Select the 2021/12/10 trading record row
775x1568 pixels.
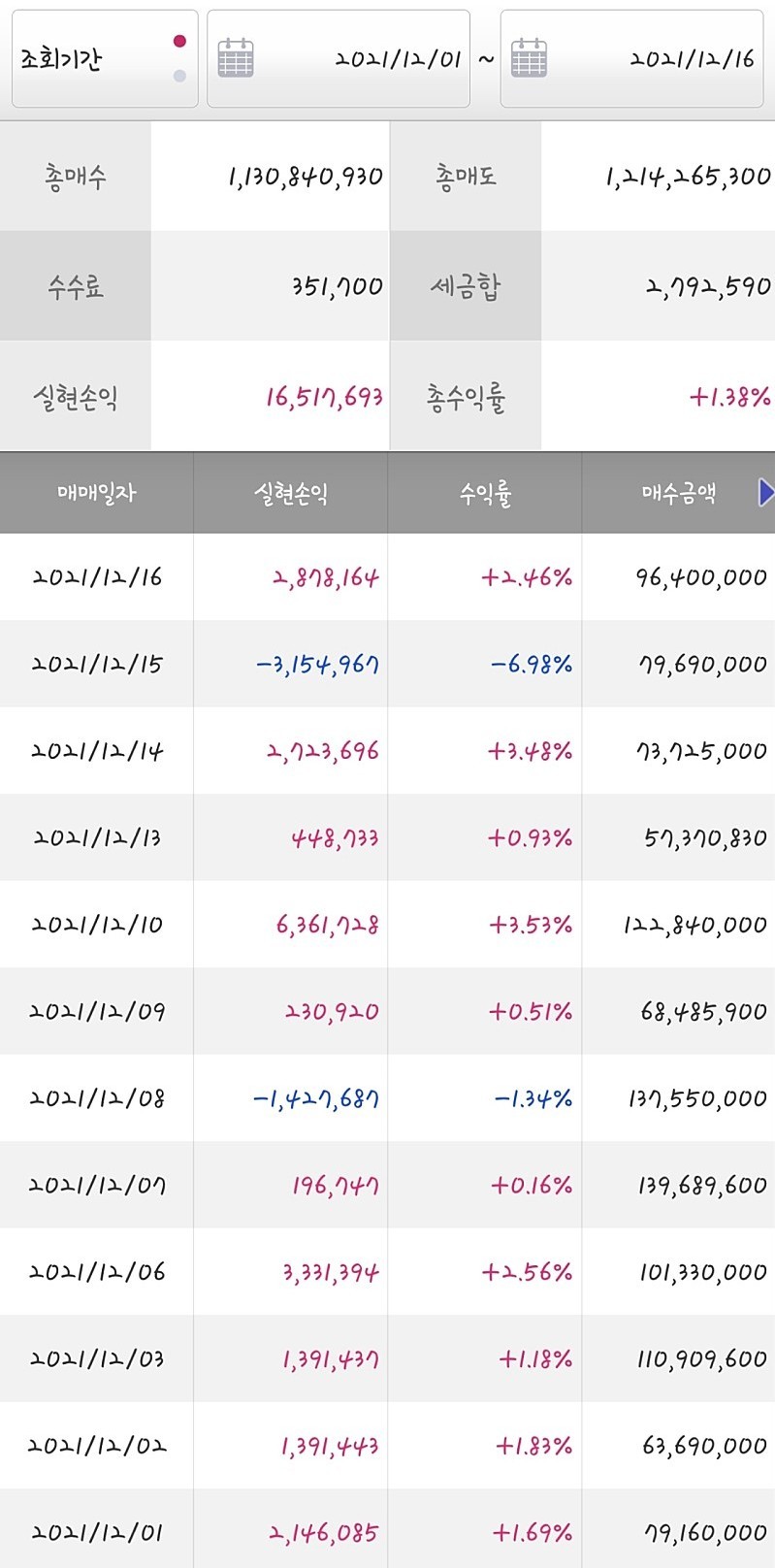[387, 925]
